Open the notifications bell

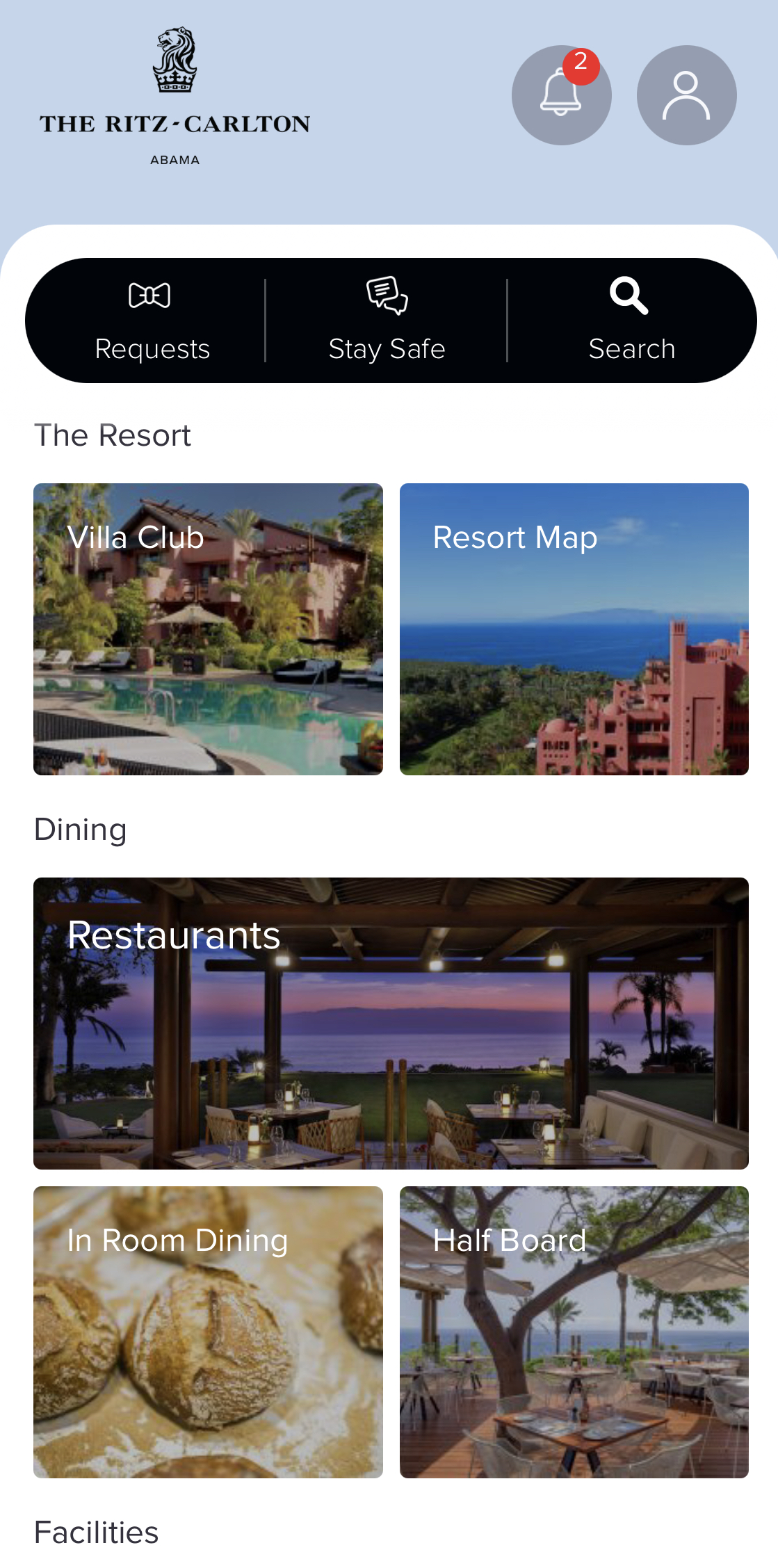[561, 95]
